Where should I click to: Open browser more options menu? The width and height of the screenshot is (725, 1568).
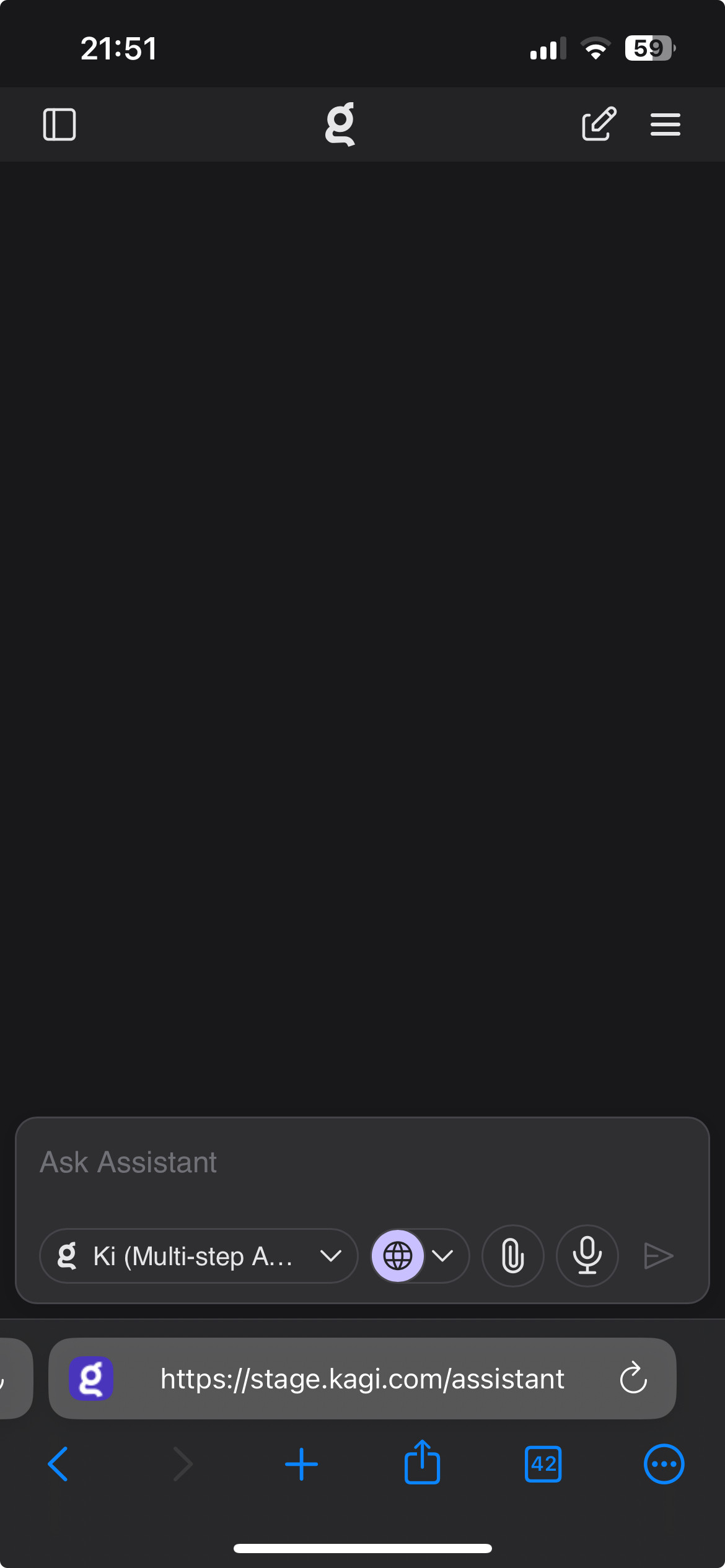coord(664,1464)
